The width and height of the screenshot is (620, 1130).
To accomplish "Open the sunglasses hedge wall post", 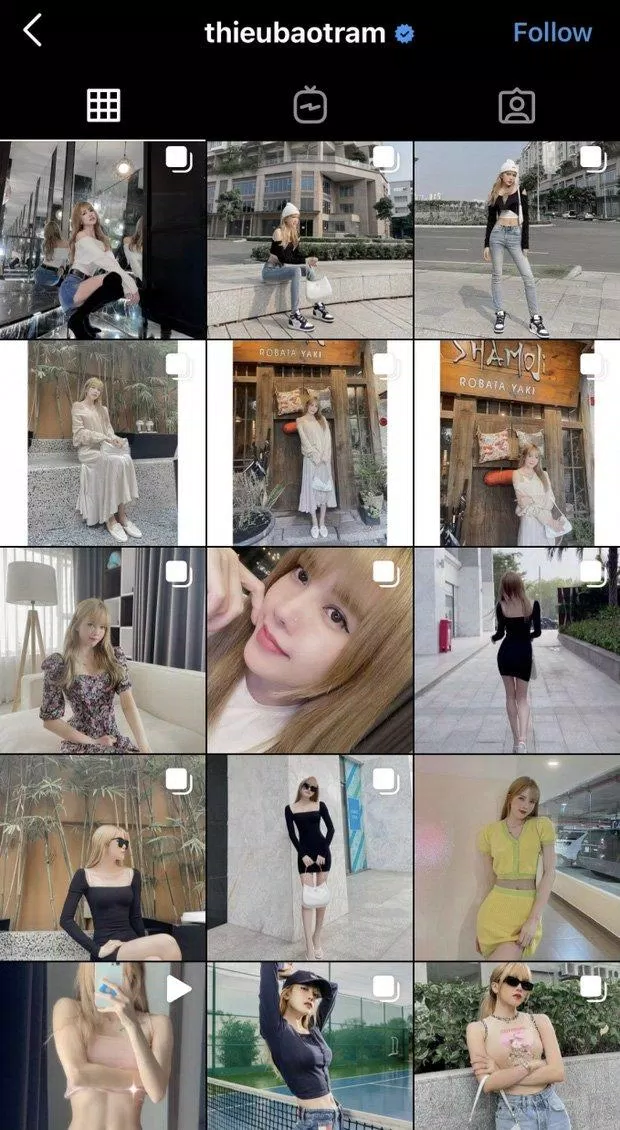I will click(x=517, y=1046).
